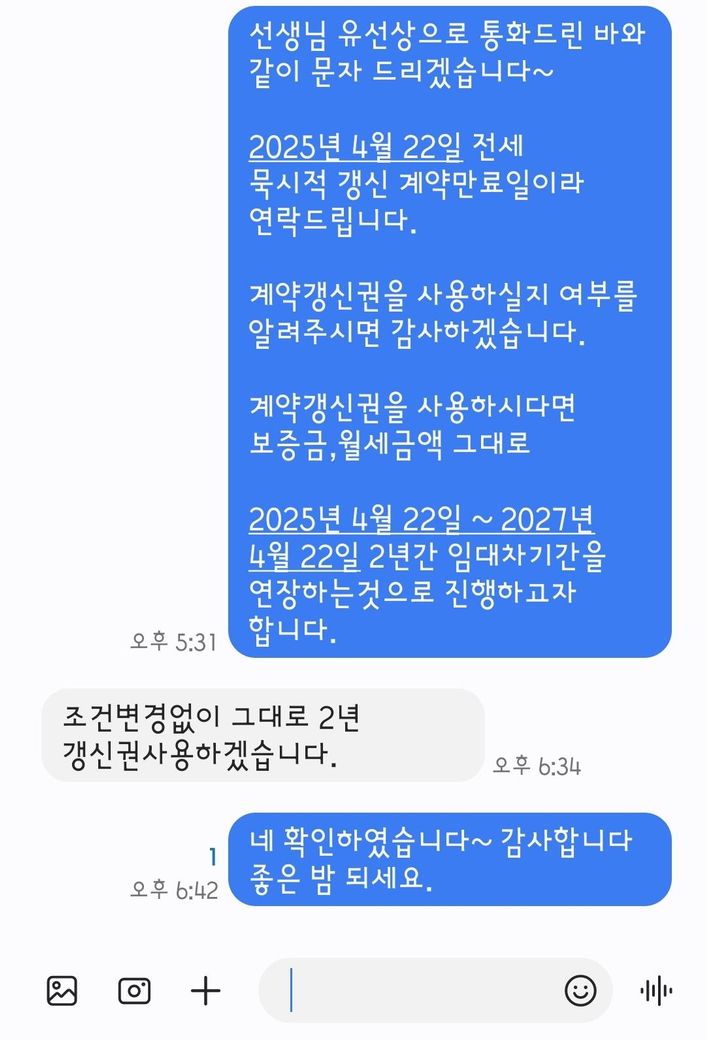Open the gallery image picker
Image resolution: width=706 pixels, height=1040 pixels.
[x=62, y=990]
